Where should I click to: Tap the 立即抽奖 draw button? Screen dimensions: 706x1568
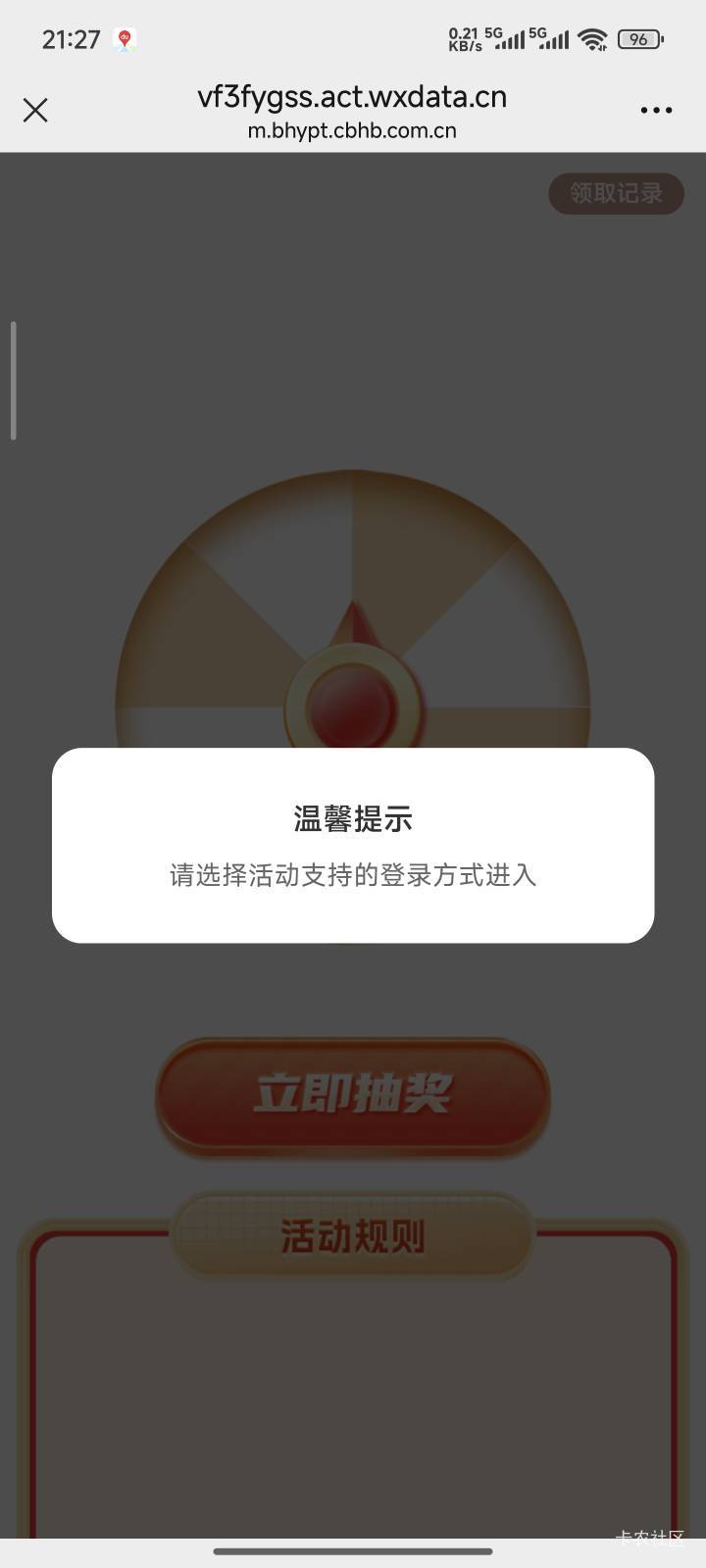click(x=353, y=1095)
